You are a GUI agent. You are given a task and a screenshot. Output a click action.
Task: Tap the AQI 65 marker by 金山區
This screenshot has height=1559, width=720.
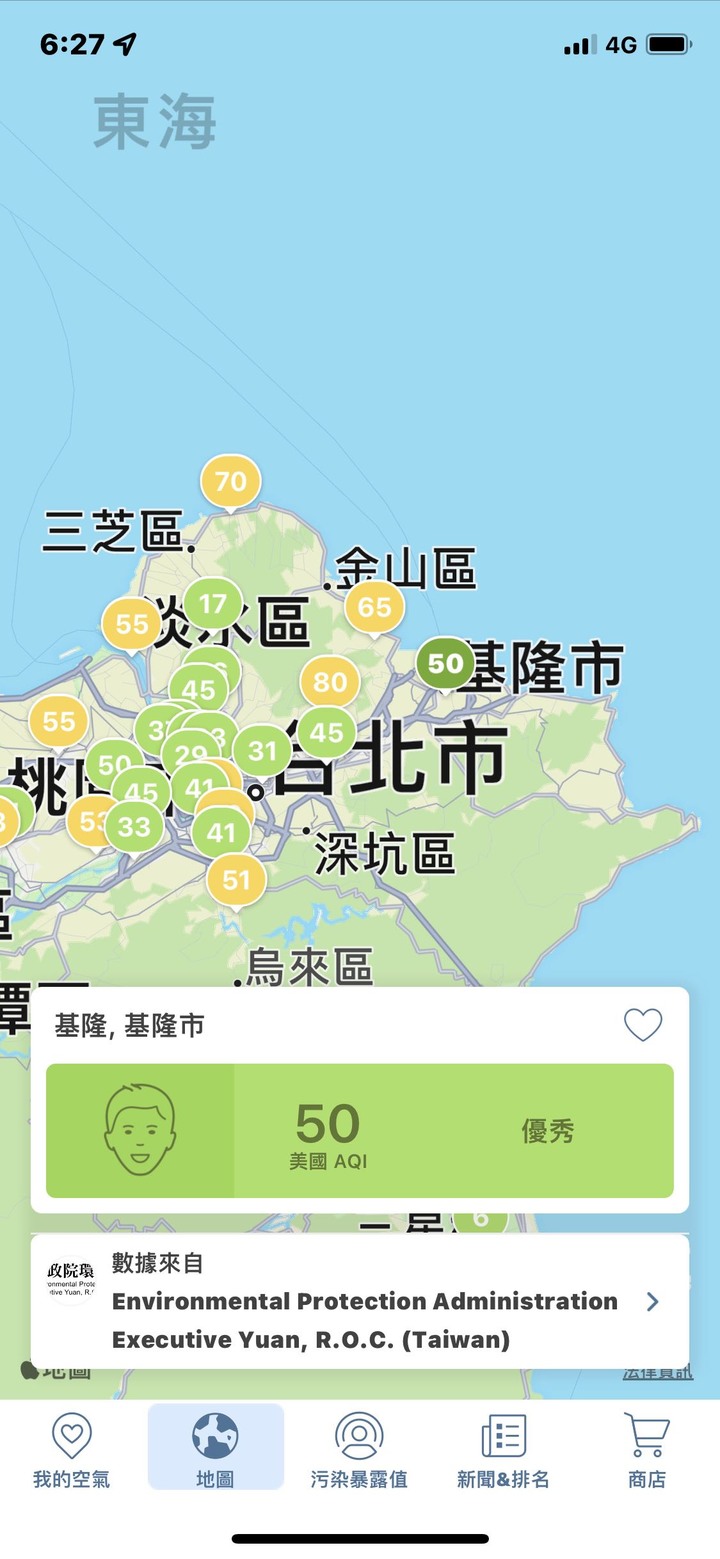point(374,607)
